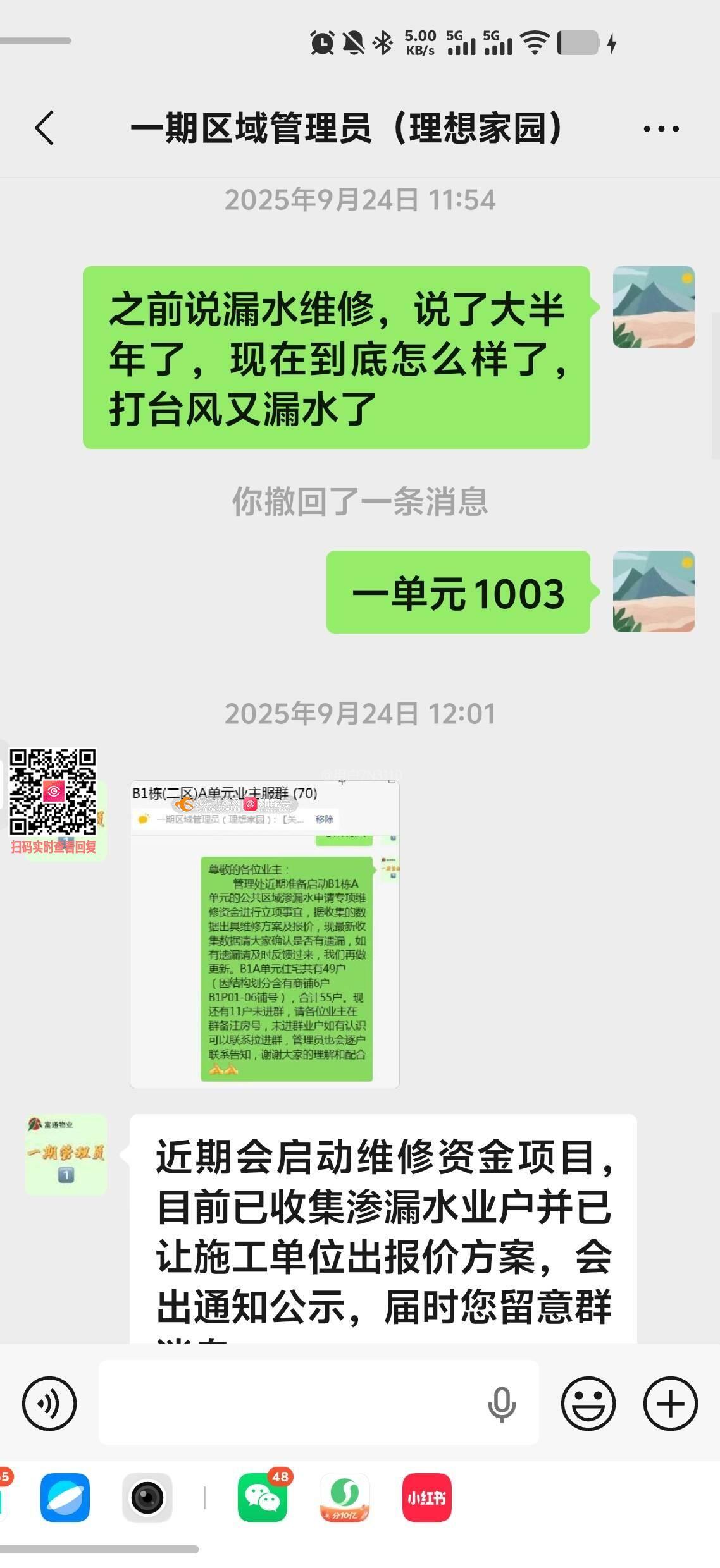Open the manager avatar beside 近期会启动维修资金项目
The height and width of the screenshot is (1568, 720).
tap(66, 1155)
